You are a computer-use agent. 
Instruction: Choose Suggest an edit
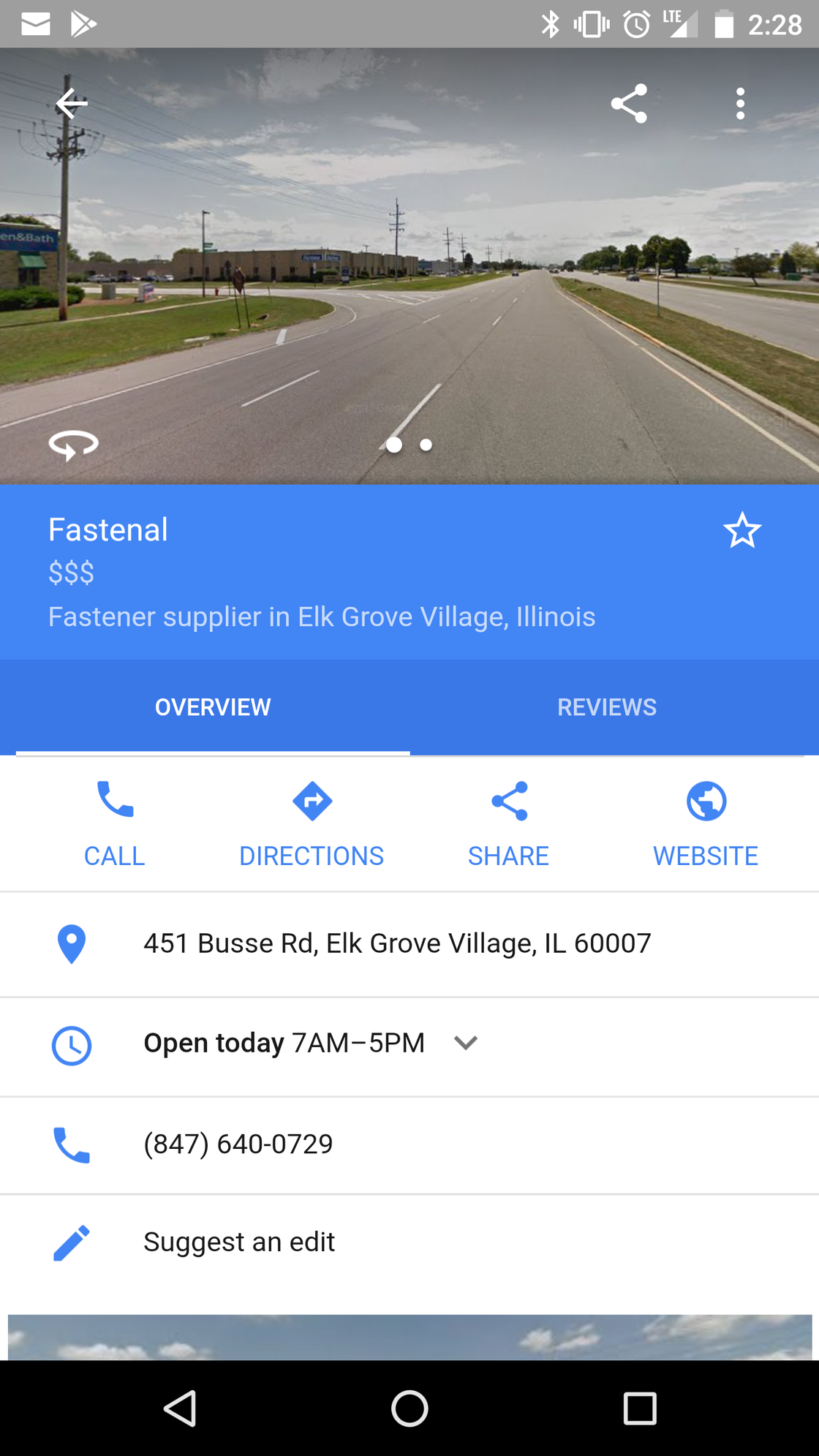[239, 1242]
